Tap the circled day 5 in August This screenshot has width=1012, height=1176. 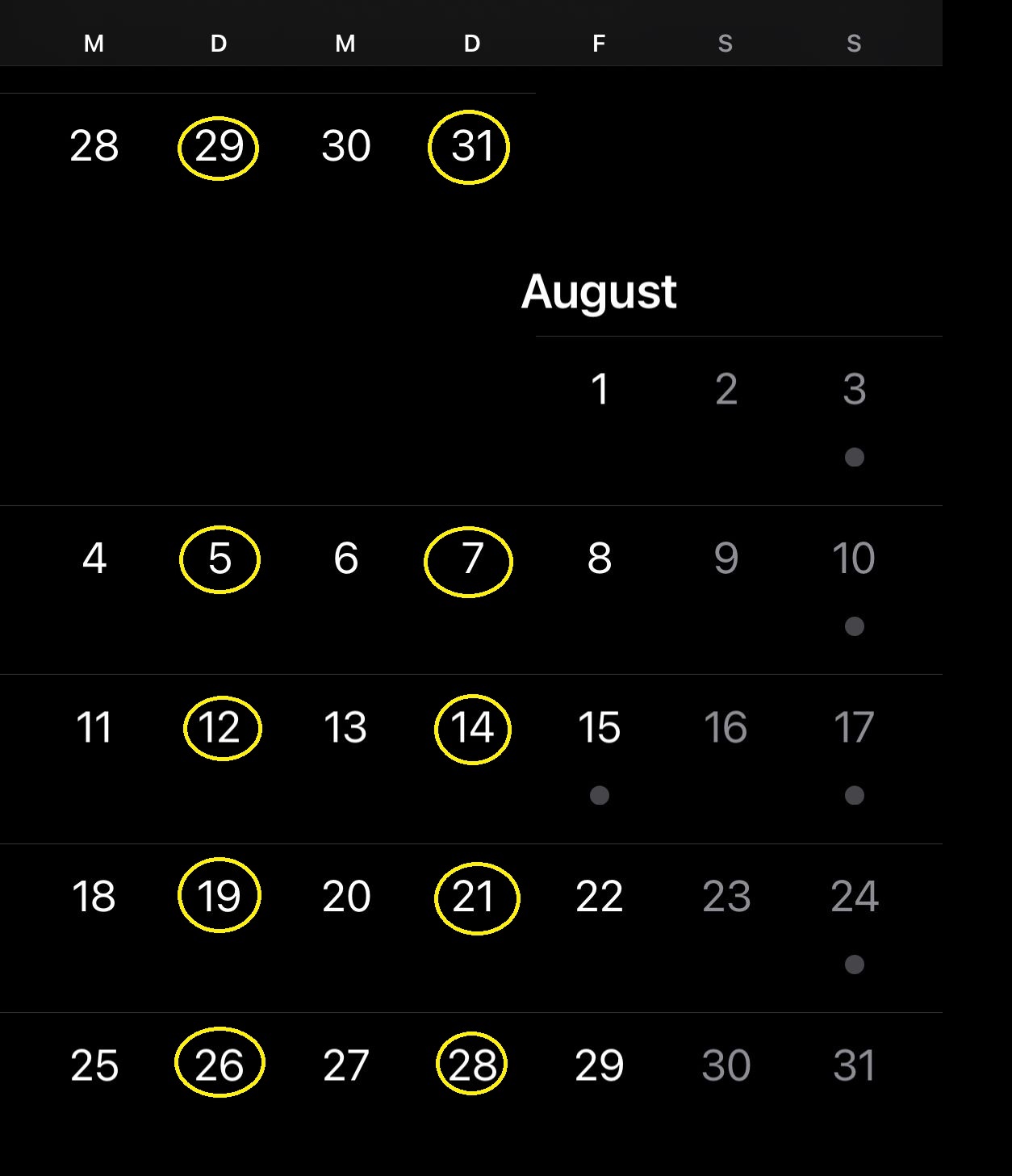(220, 559)
